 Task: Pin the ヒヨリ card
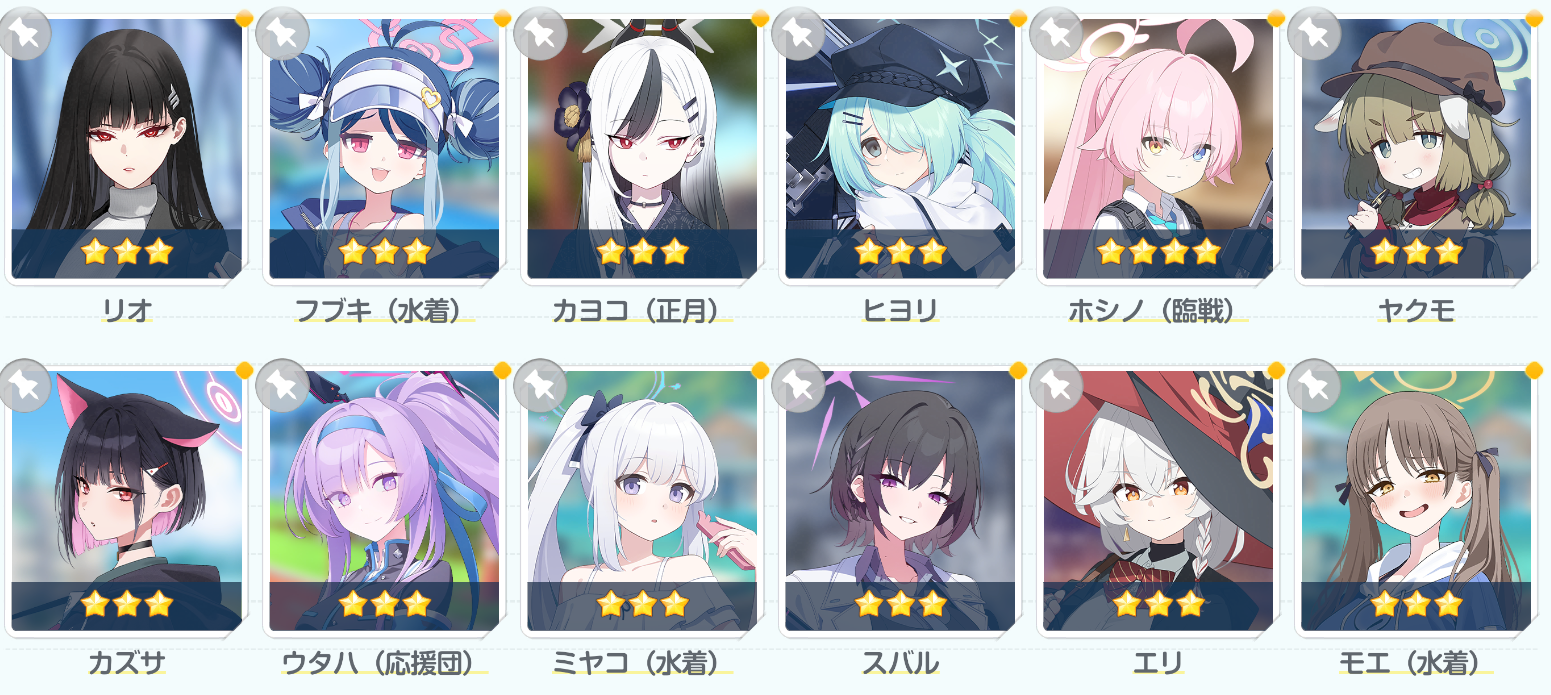tap(797, 35)
